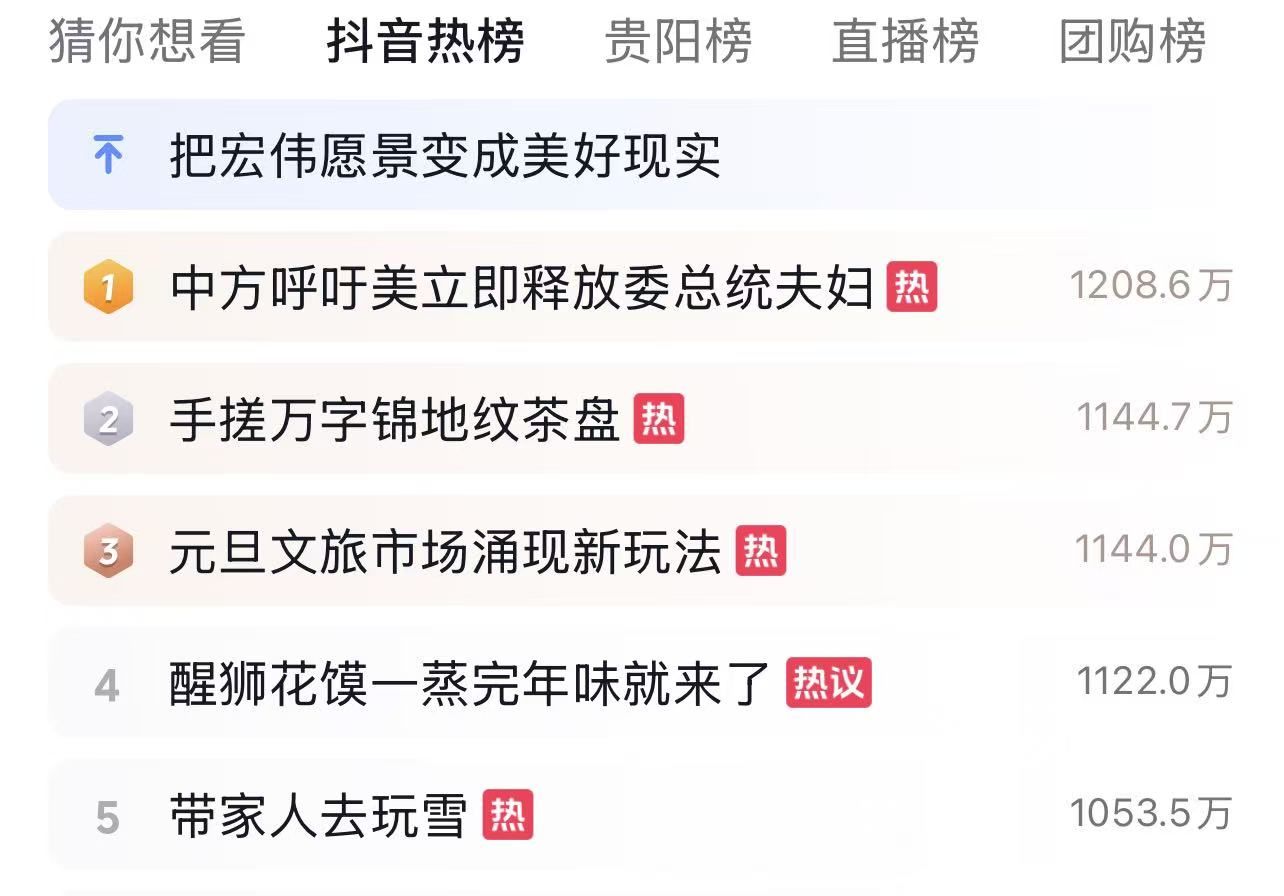Open the 贵阳榜 tab

coord(678,42)
